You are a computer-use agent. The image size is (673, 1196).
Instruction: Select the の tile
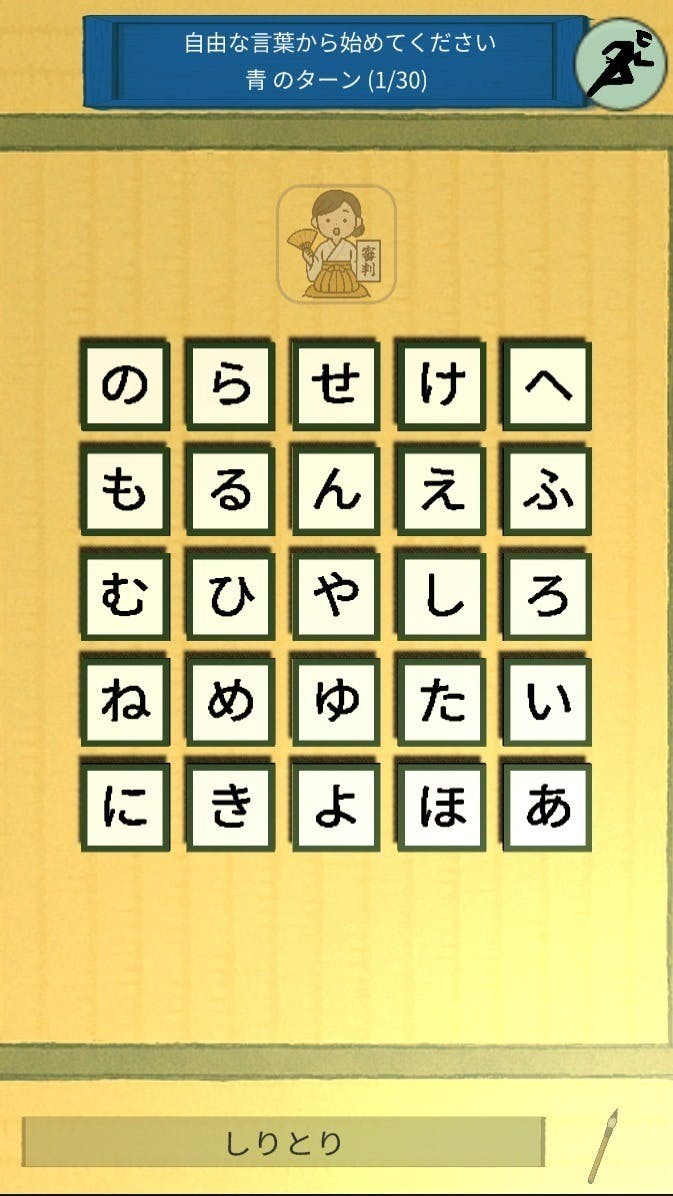(125, 385)
